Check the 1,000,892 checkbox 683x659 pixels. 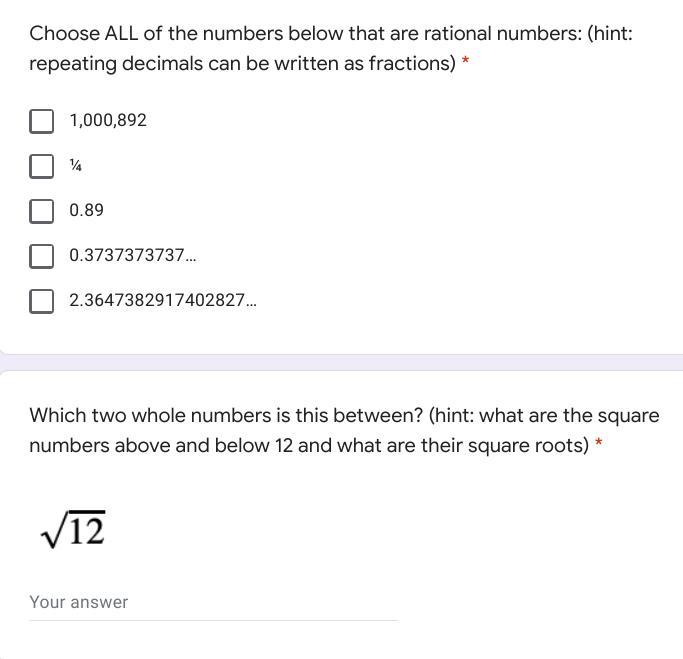(41, 121)
